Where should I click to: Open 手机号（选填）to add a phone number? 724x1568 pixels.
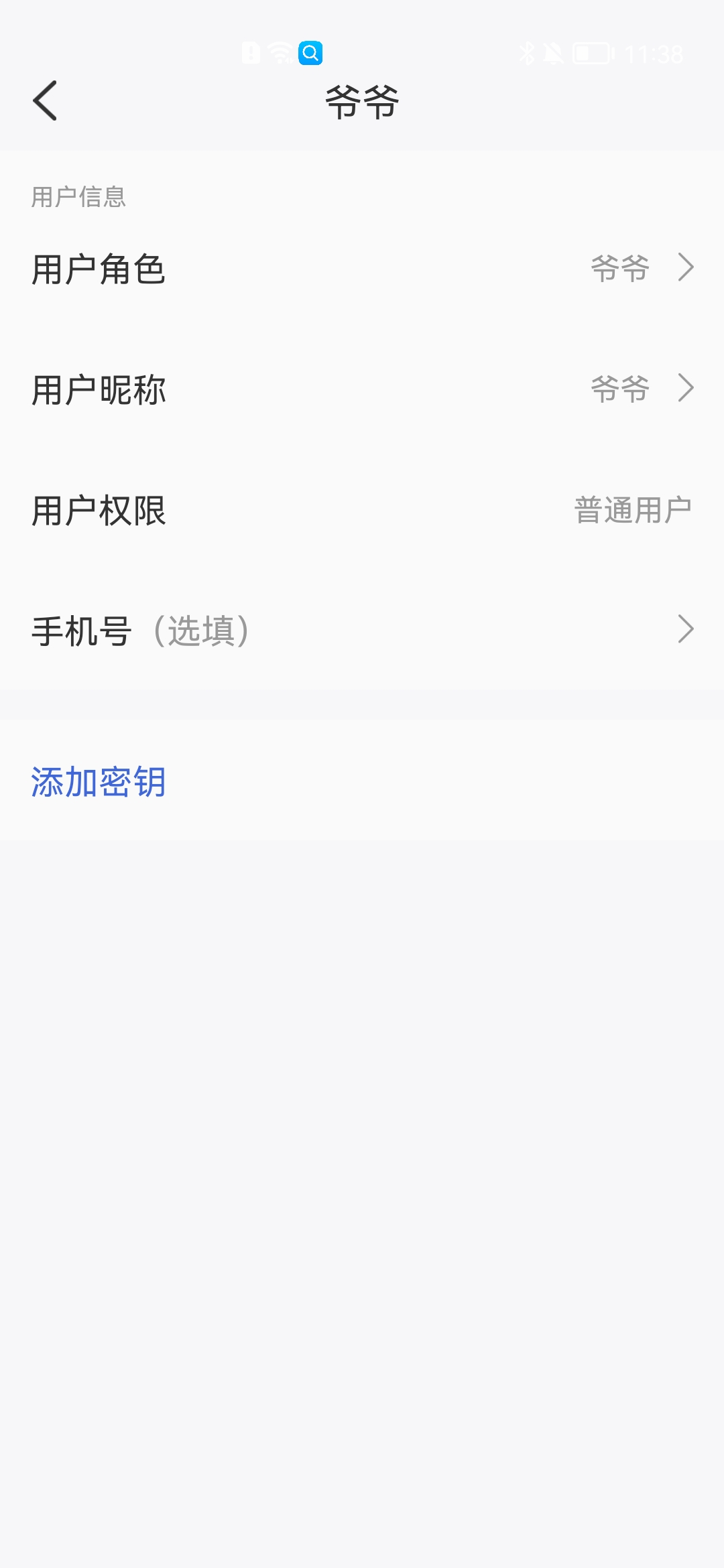(x=362, y=630)
